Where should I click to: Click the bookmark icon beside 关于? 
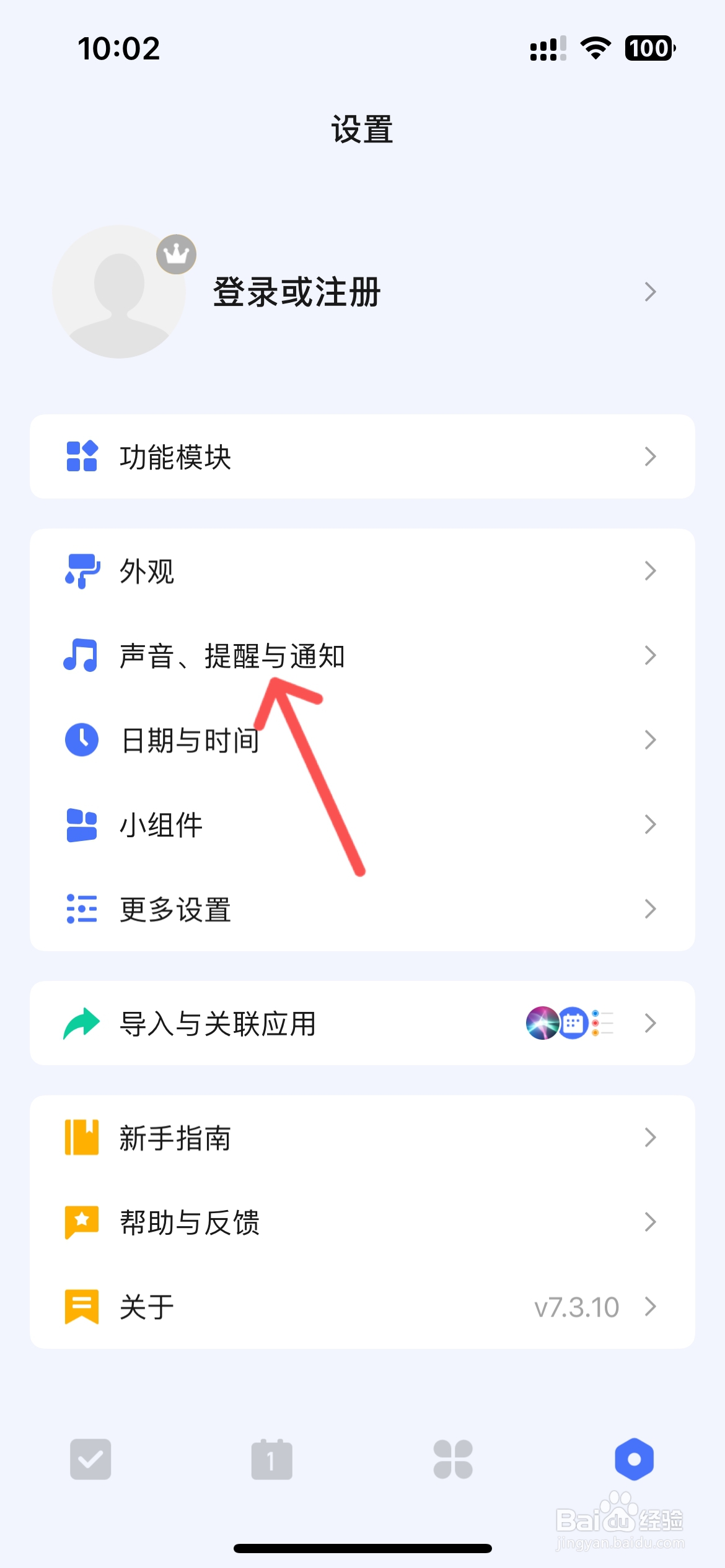(82, 1306)
